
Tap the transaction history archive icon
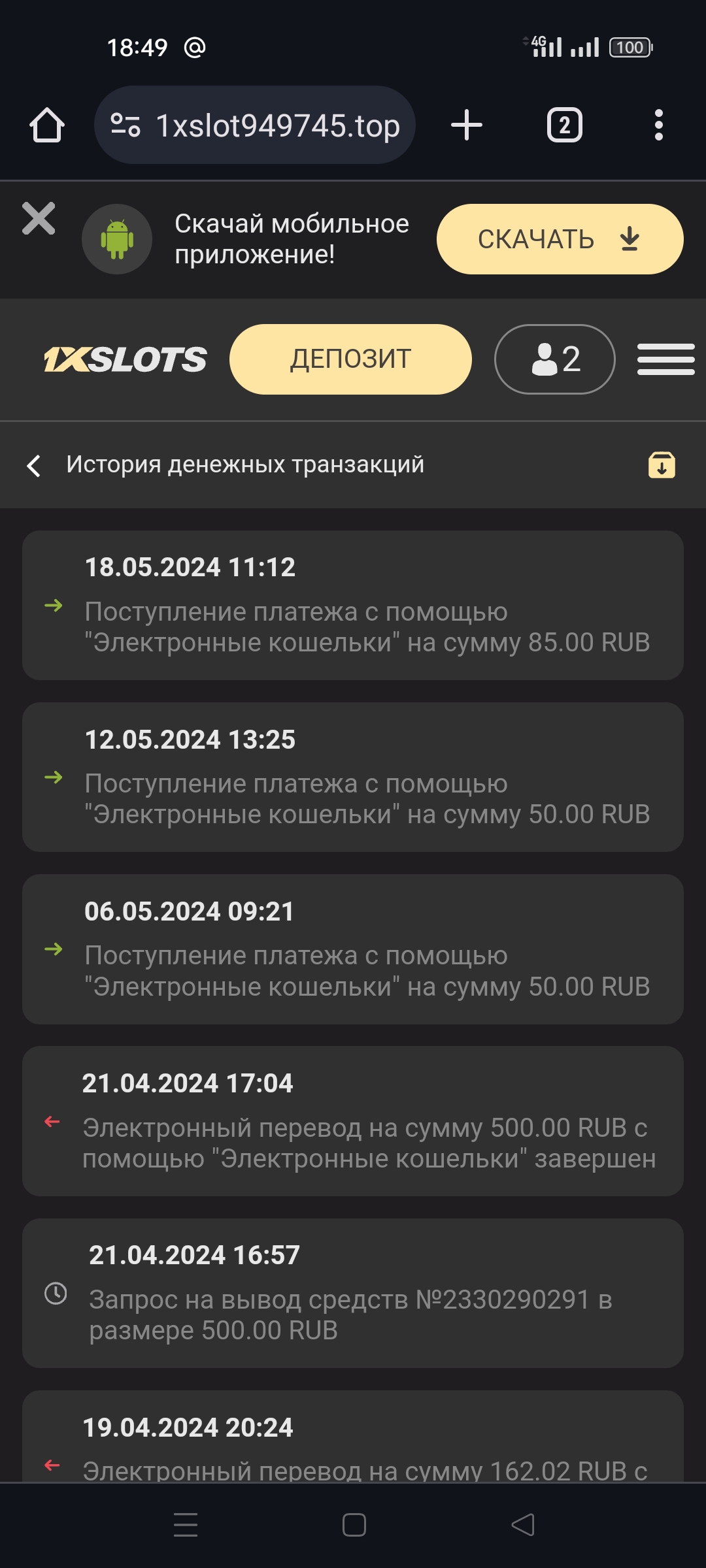pos(662,465)
